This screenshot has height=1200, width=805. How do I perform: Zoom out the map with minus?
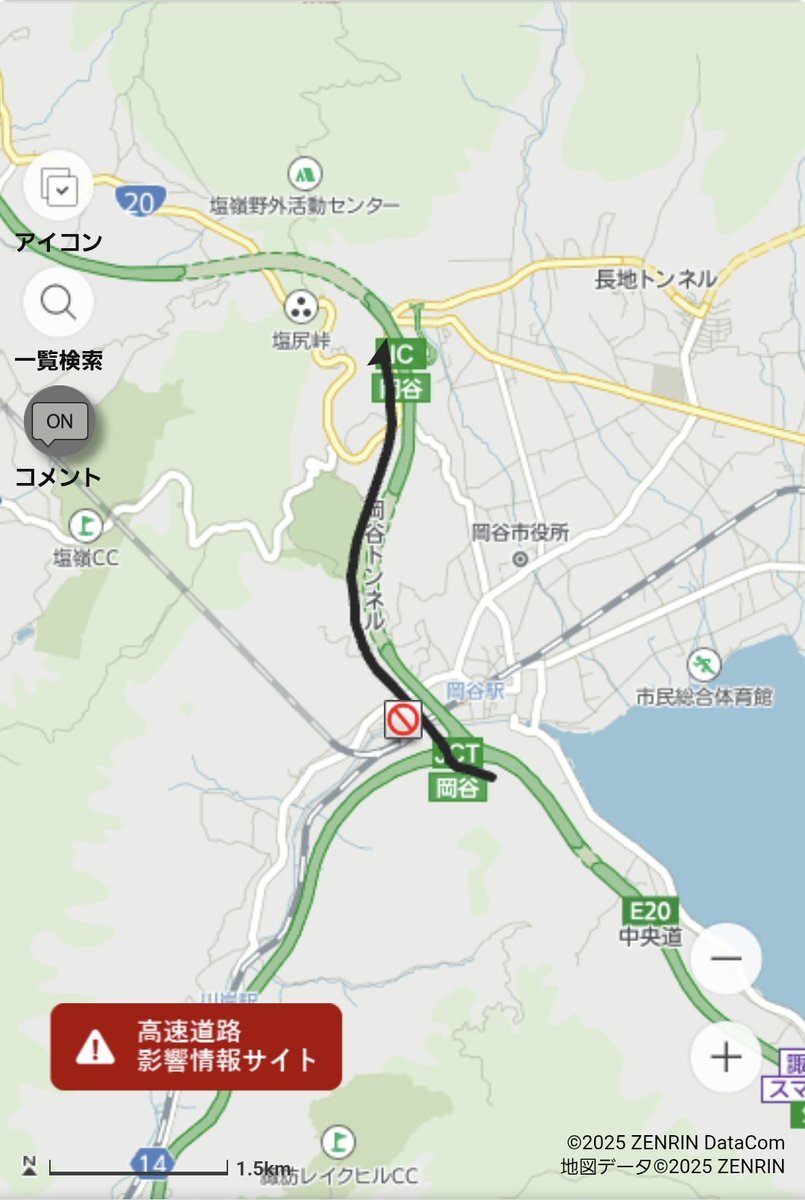coord(726,958)
